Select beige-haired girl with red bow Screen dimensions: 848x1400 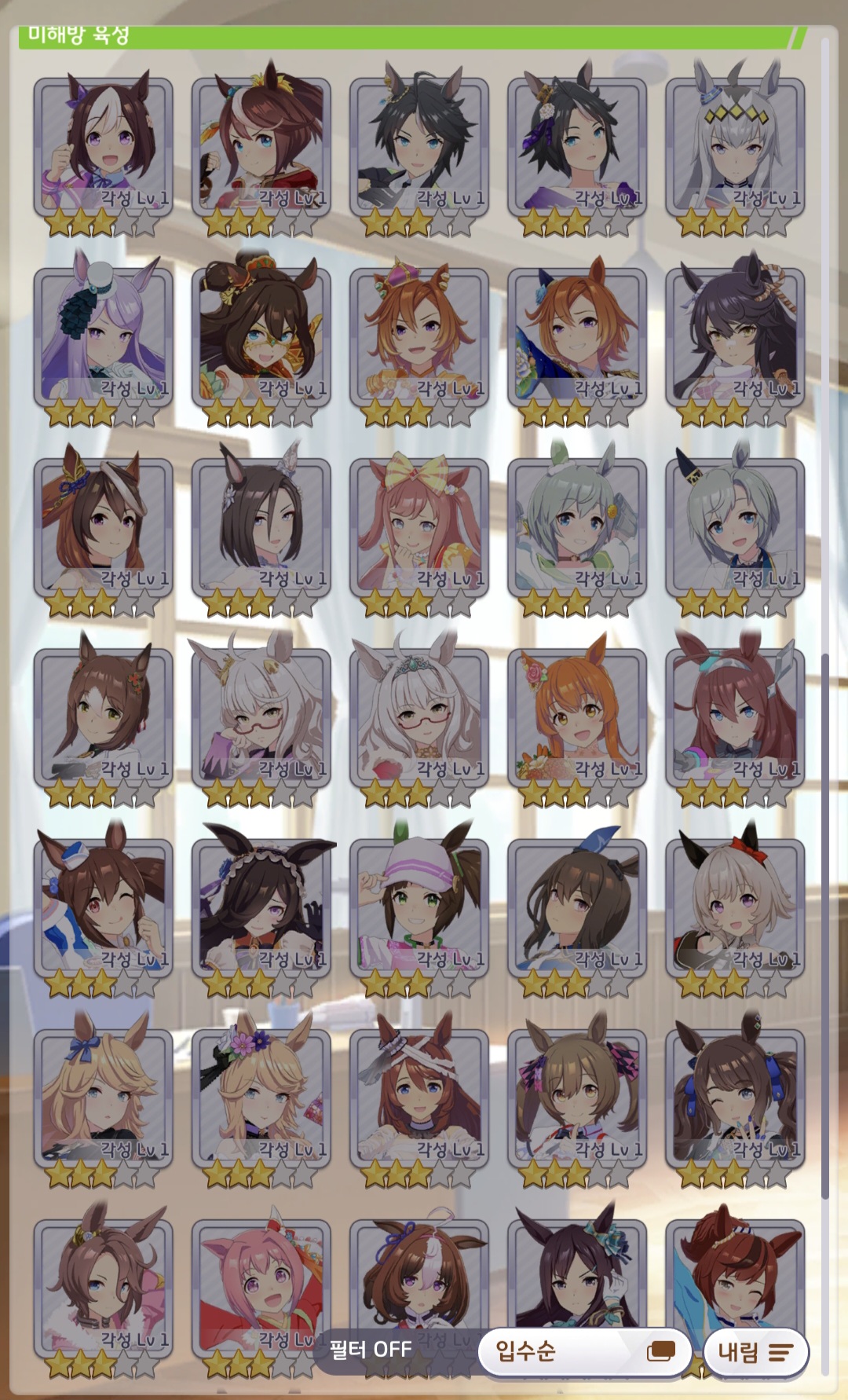(x=735, y=908)
